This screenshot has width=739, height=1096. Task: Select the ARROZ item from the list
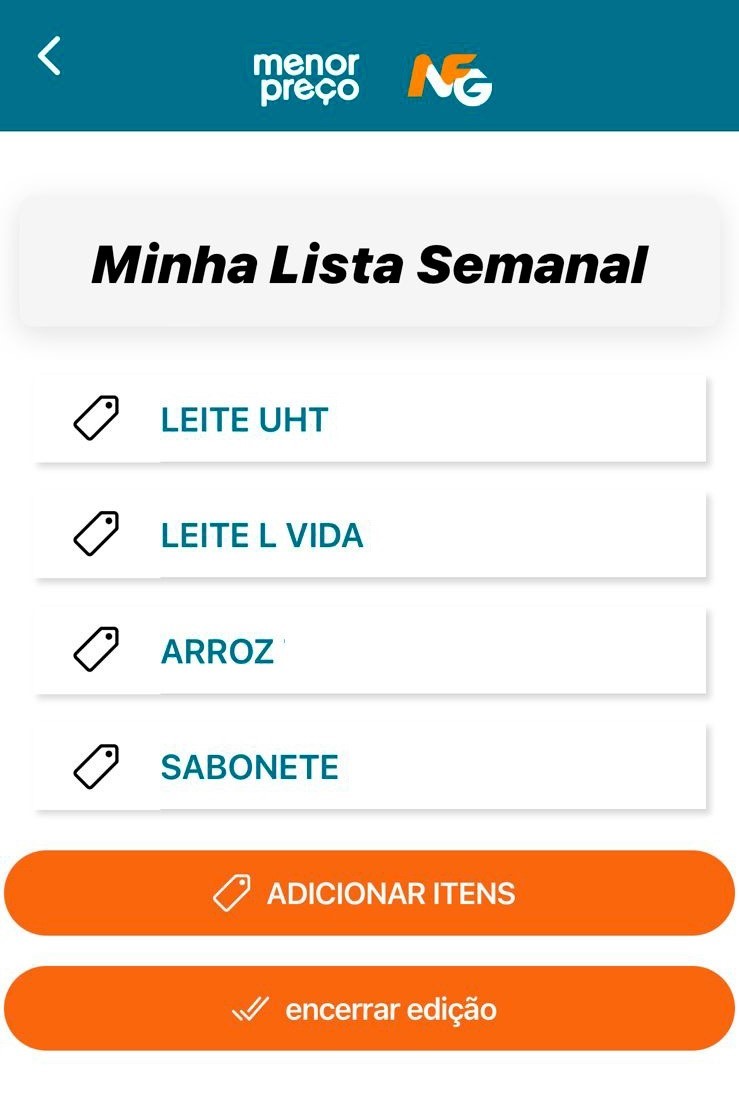(x=218, y=651)
